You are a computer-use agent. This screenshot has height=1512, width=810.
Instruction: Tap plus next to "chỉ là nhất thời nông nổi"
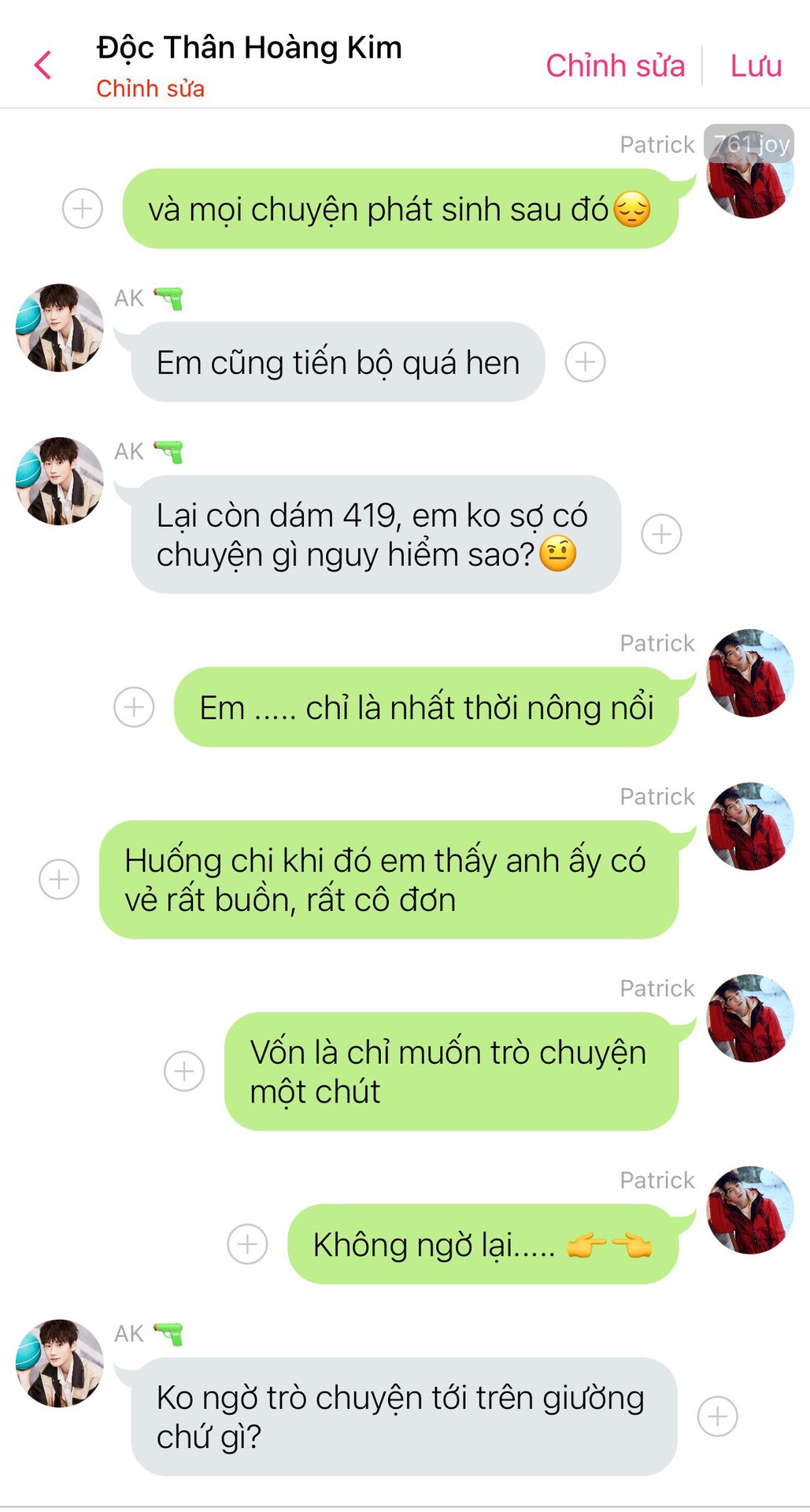coord(134,706)
